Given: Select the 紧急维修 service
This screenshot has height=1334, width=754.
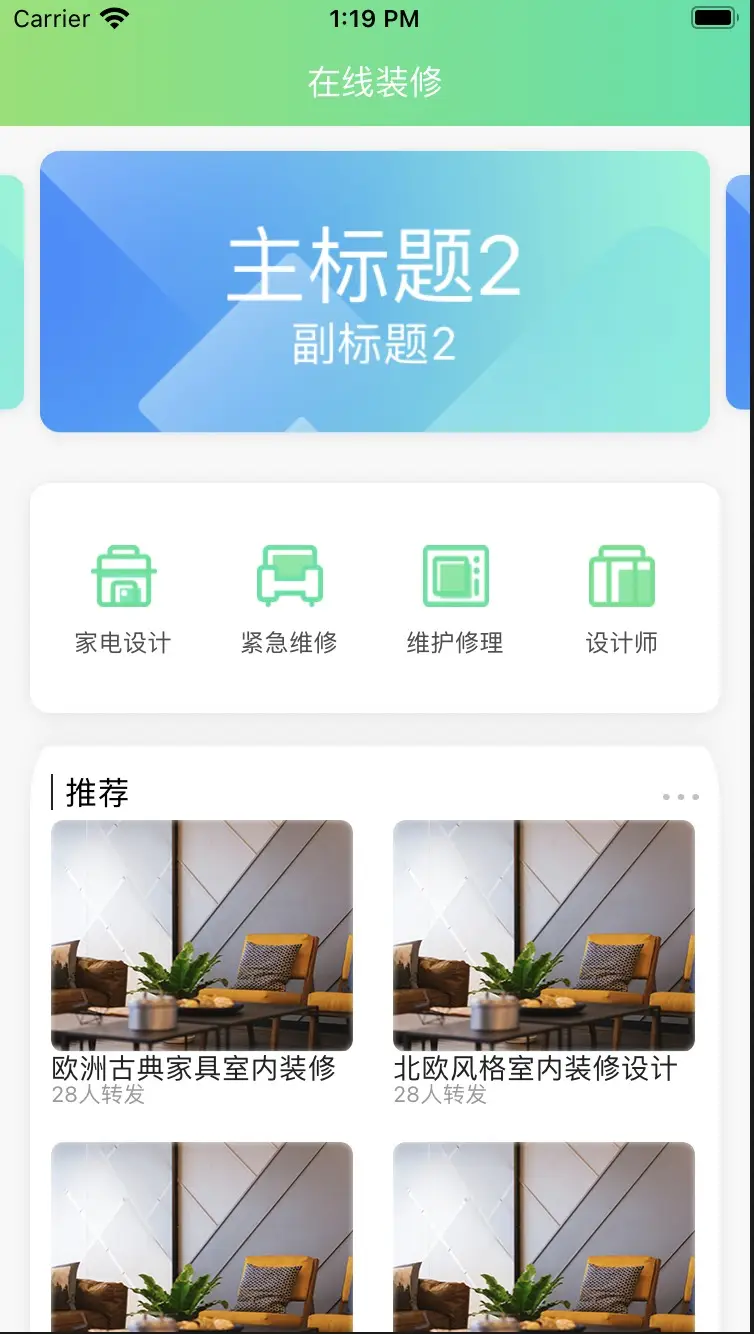Looking at the screenshot, I should pyautogui.click(x=289, y=598).
